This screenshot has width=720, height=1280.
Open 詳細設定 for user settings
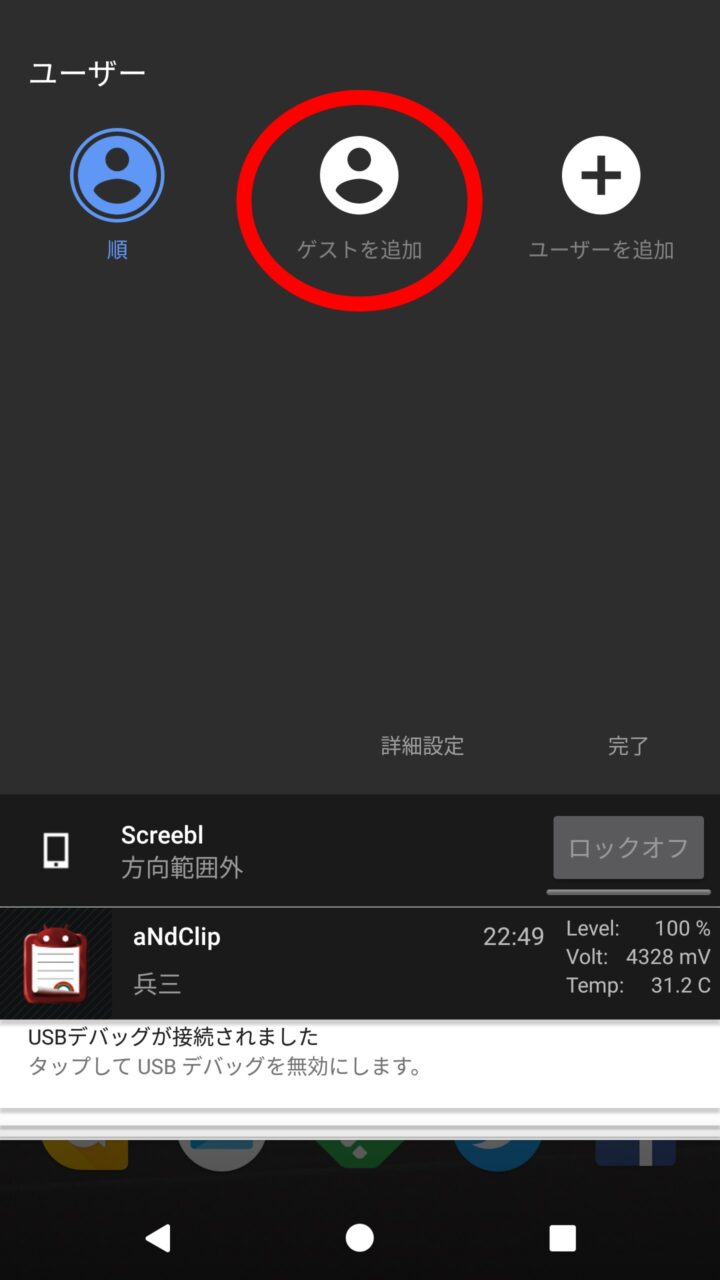click(x=422, y=746)
